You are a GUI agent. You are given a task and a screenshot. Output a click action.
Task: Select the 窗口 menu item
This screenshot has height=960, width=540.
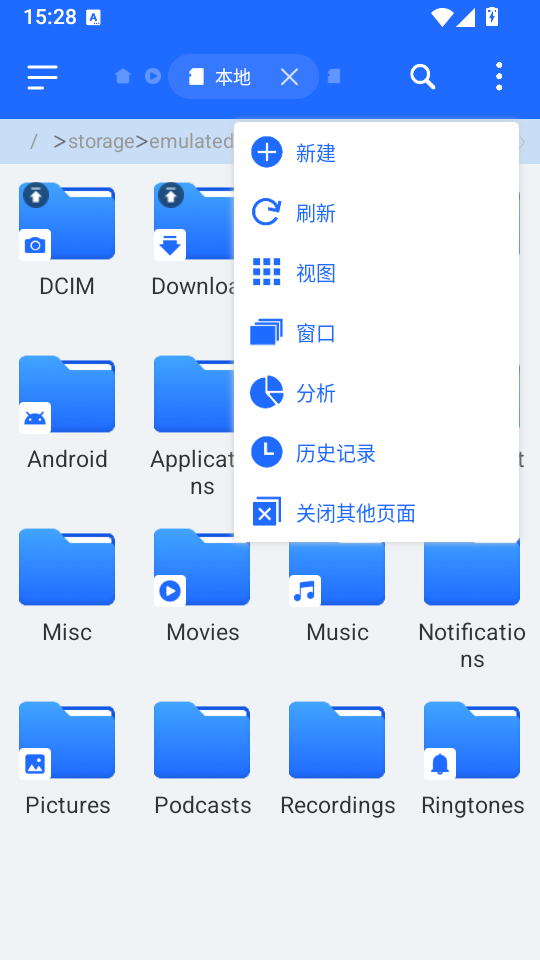376,333
